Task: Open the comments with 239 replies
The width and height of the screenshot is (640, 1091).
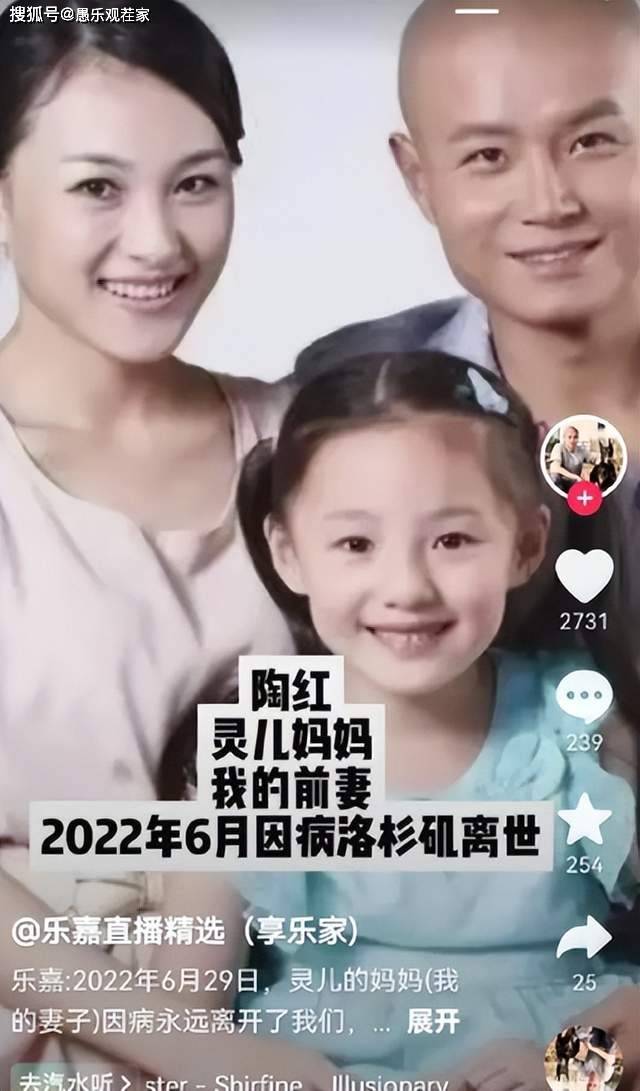Action: (584, 697)
